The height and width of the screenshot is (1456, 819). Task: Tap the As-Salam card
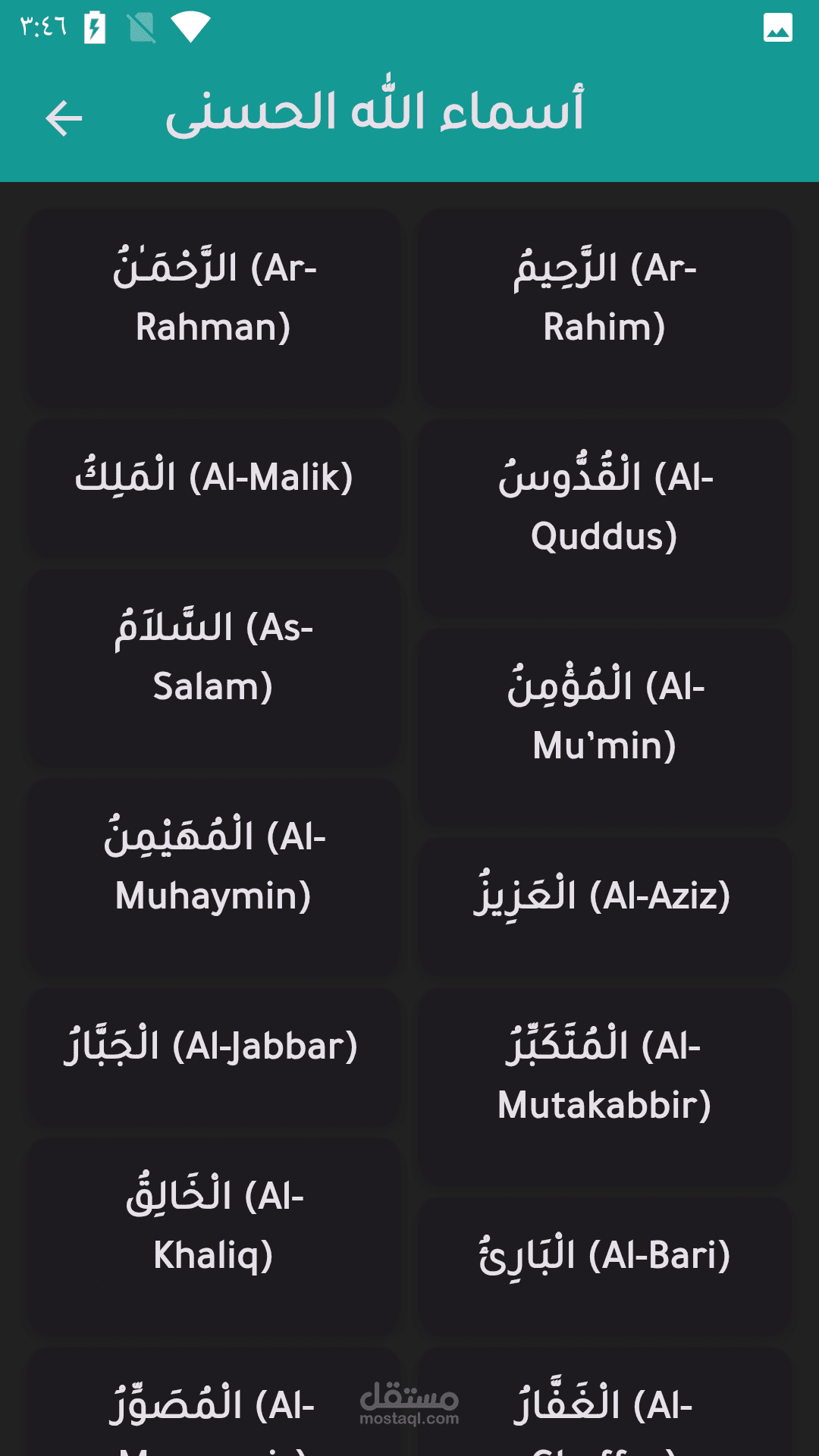[213, 669]
